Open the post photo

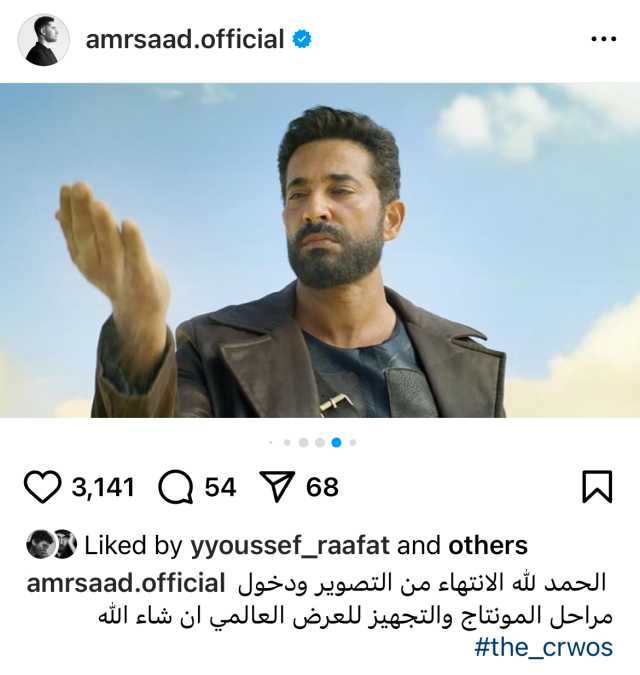pos(320,250)
